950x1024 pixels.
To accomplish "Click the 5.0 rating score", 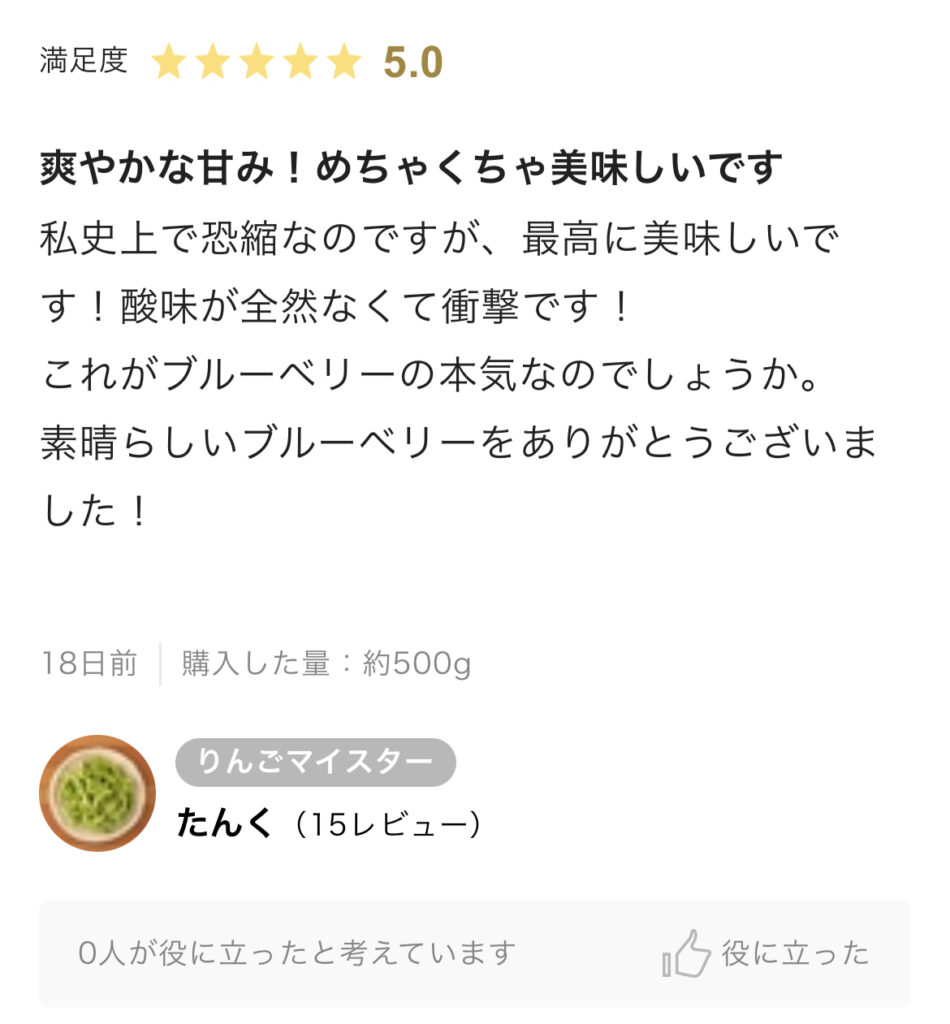I will 415,63.
